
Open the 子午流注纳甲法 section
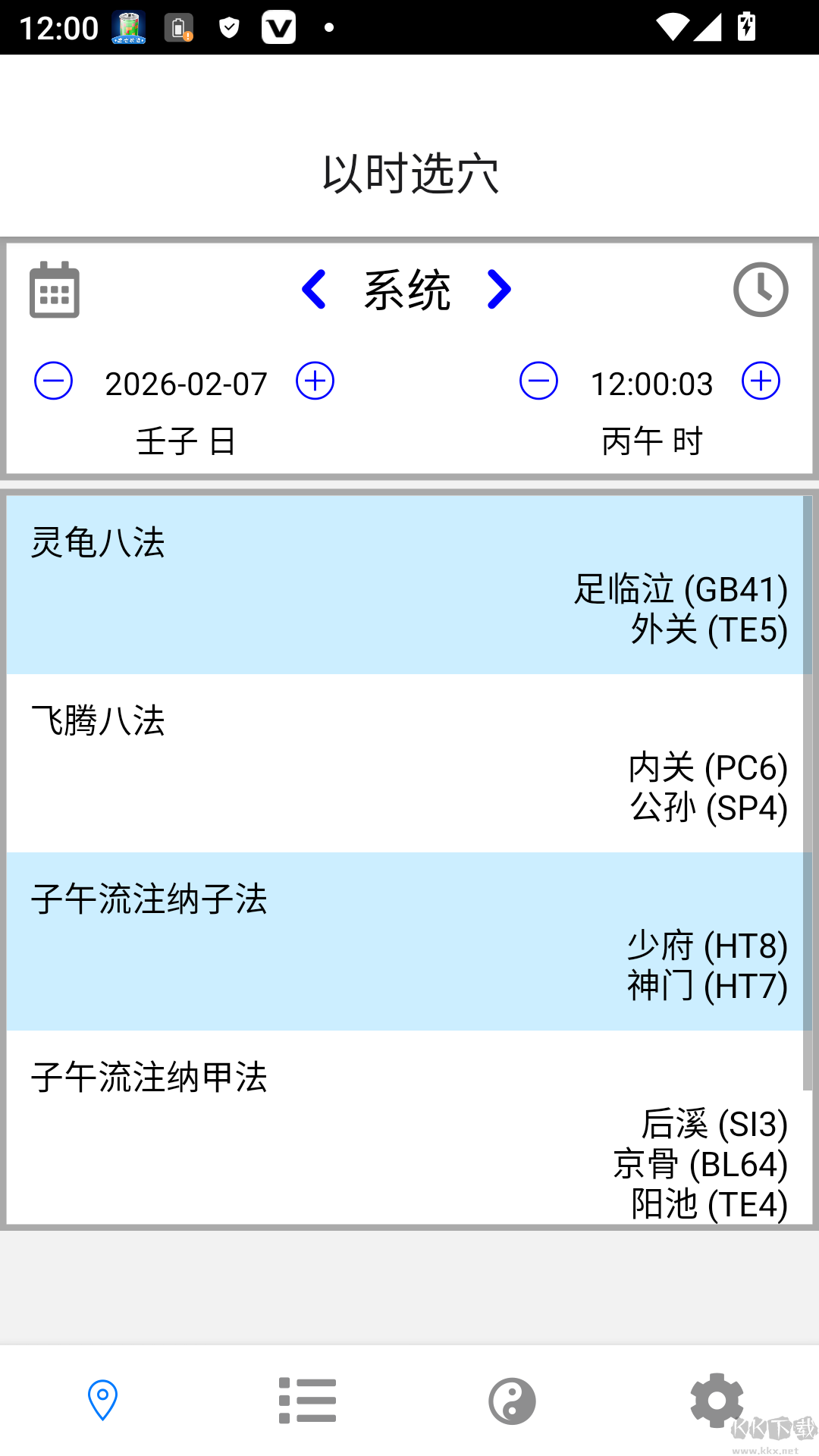pos(409,1122)
